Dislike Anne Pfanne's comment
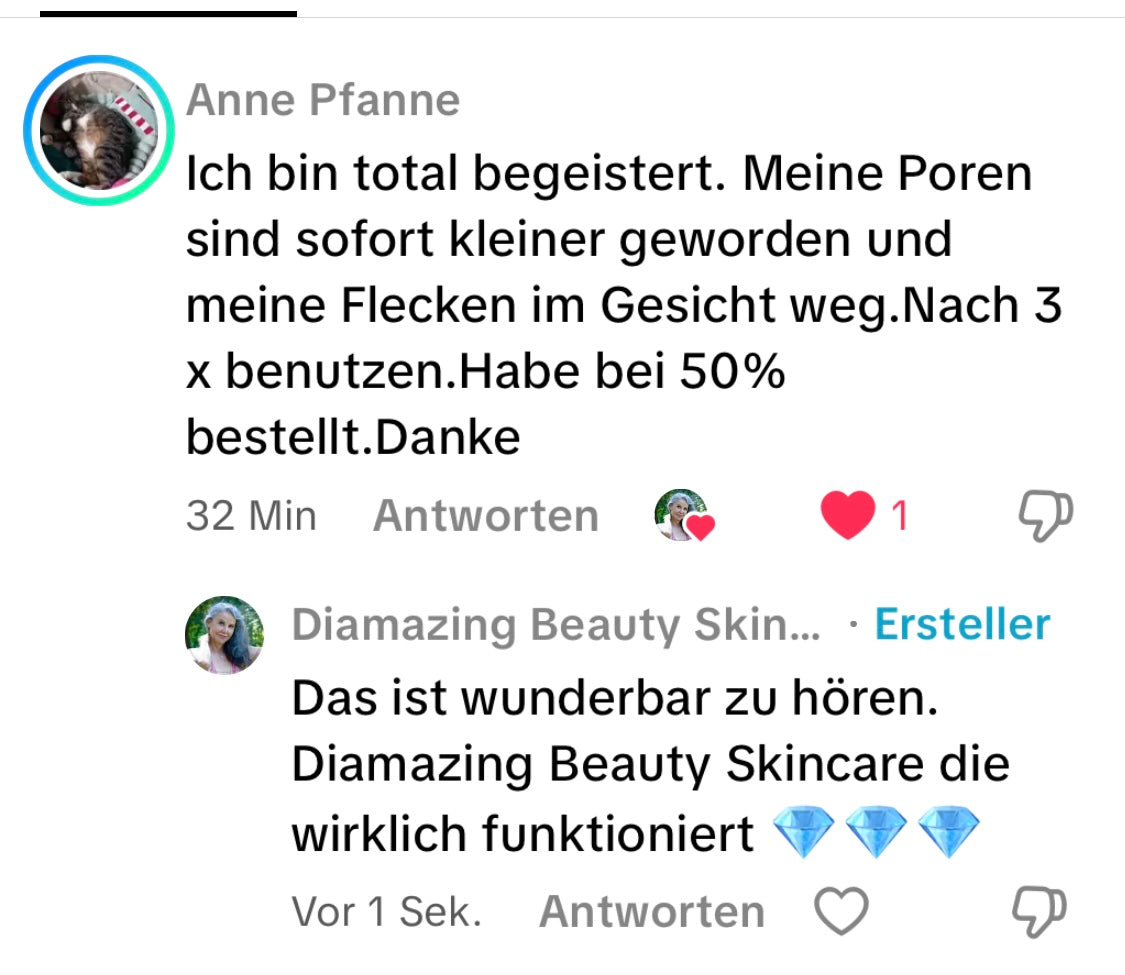 pyautogui.click(x=1045, y=516)
